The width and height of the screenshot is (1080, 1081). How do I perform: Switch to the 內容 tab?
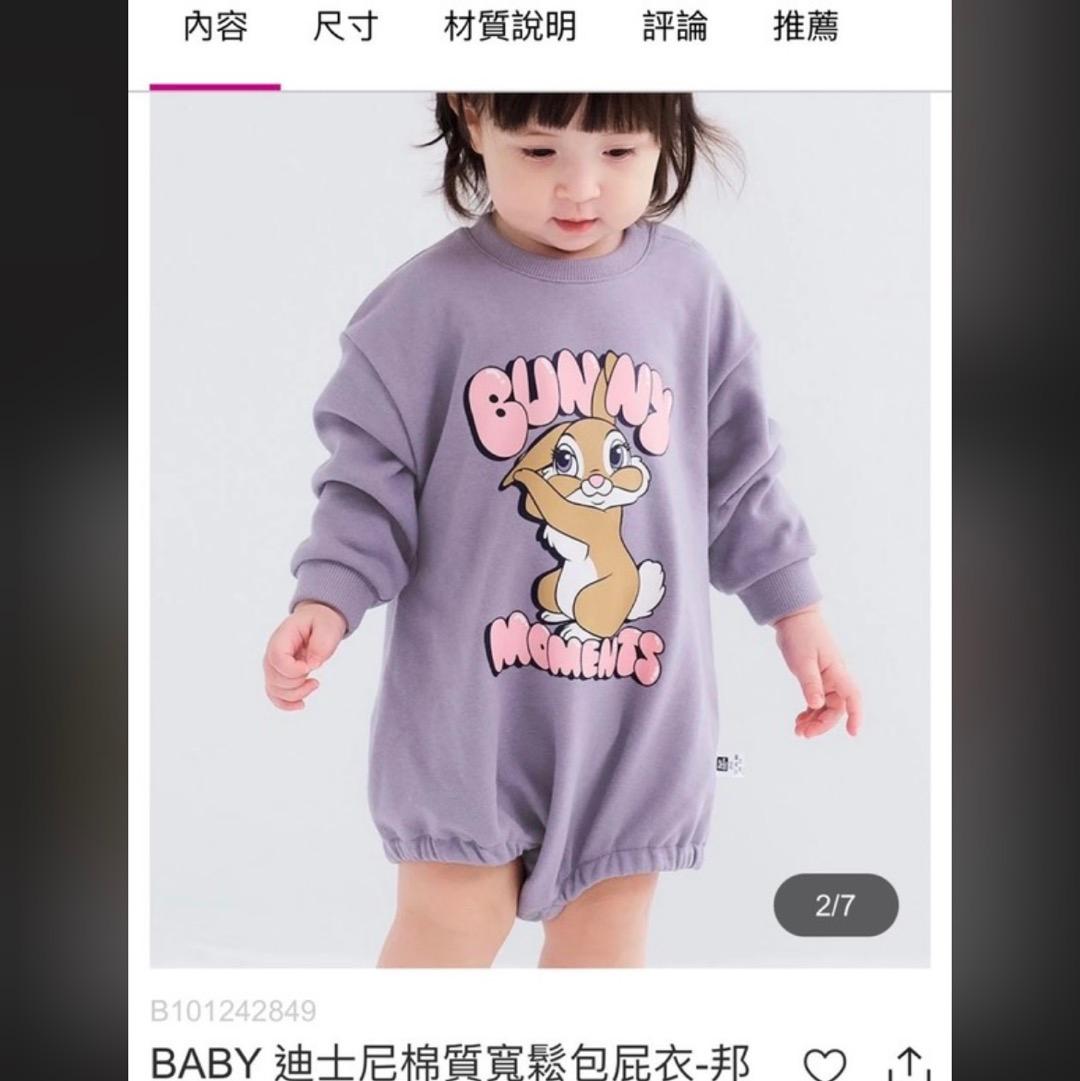(215, 28)
